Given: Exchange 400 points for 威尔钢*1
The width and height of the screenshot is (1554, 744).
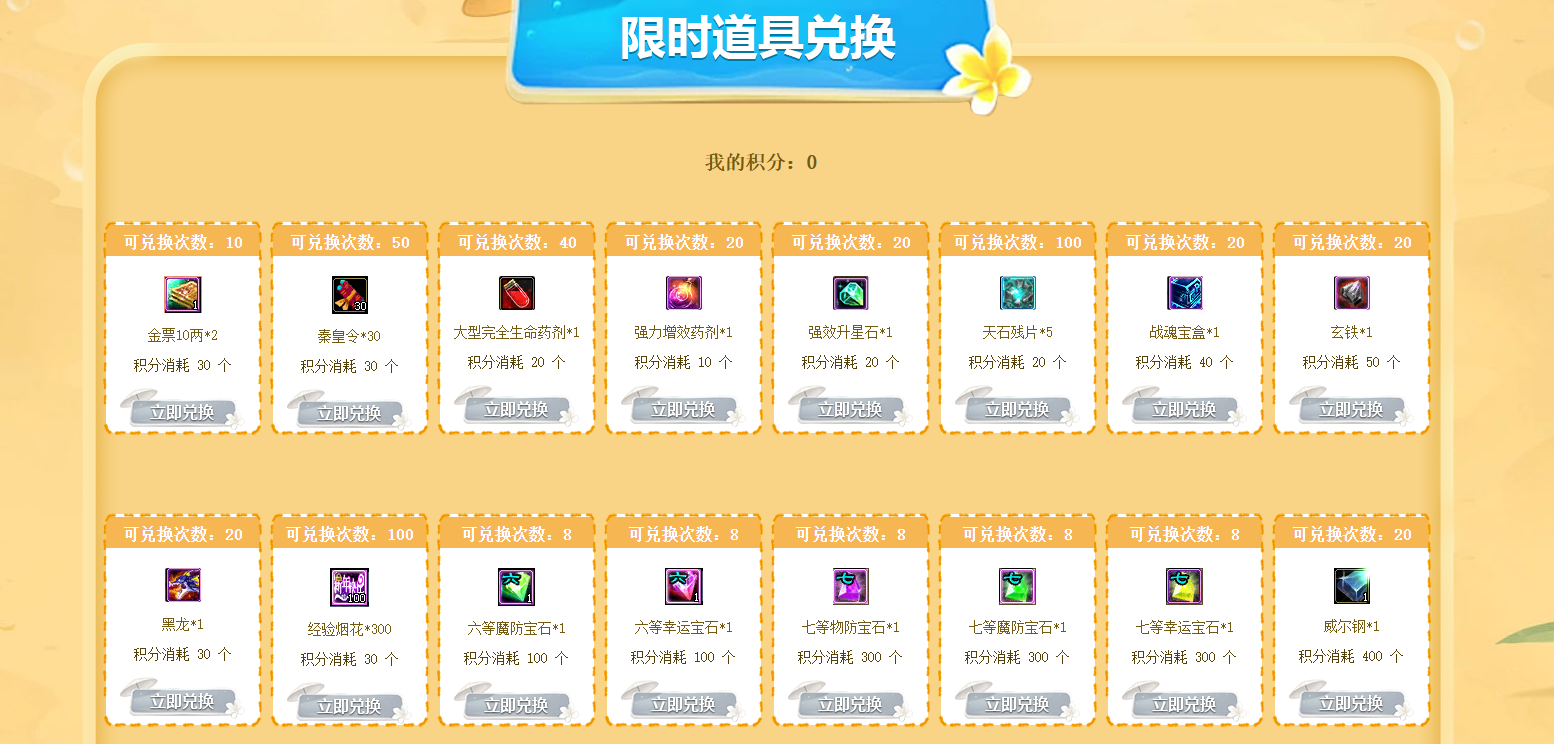Looking at the screenshot, I should [1351, 704].
